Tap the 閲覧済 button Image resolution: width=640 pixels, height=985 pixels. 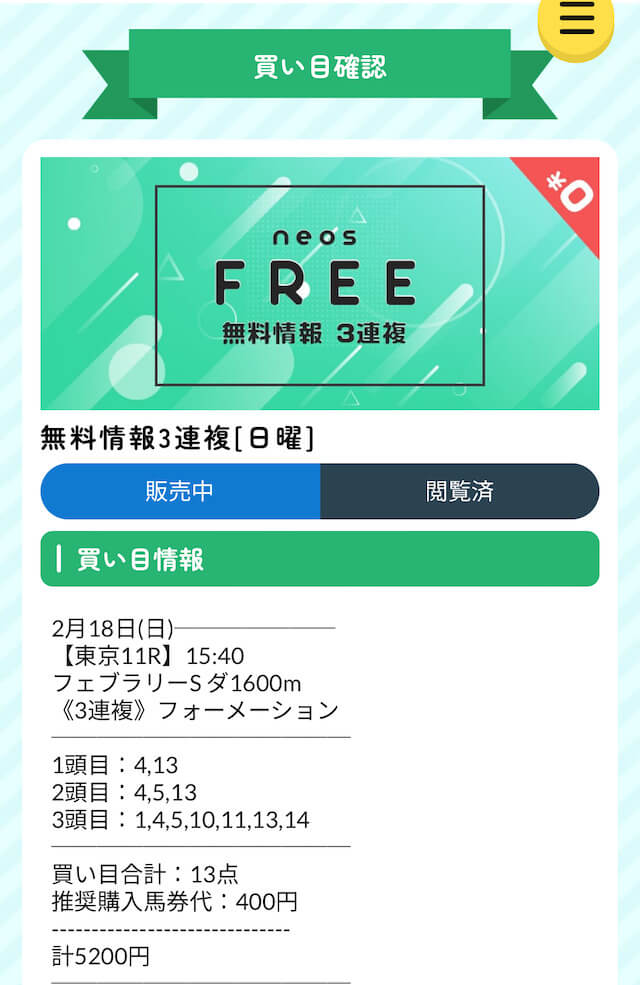tap(459, 491)
